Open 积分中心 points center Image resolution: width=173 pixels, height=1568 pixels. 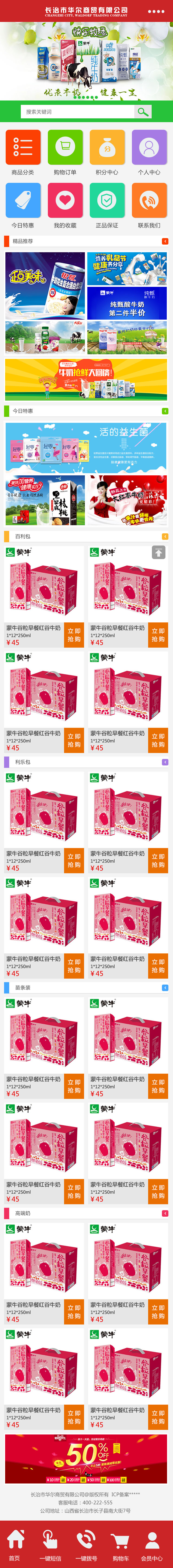(x=107, y=148)
